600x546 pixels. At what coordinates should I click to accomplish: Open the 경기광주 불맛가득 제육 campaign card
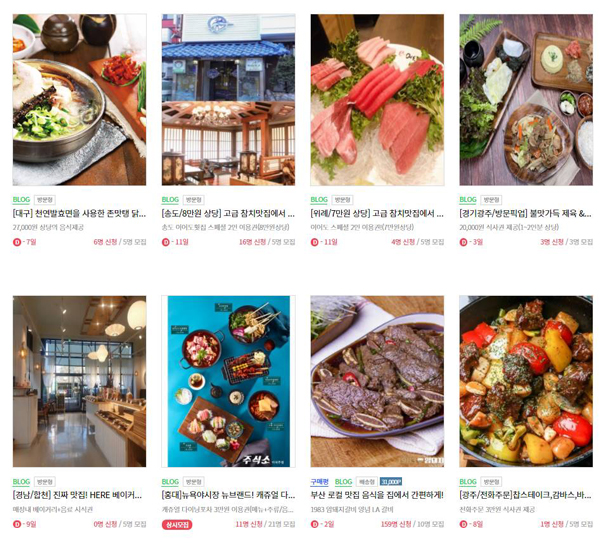pos(526,100)
